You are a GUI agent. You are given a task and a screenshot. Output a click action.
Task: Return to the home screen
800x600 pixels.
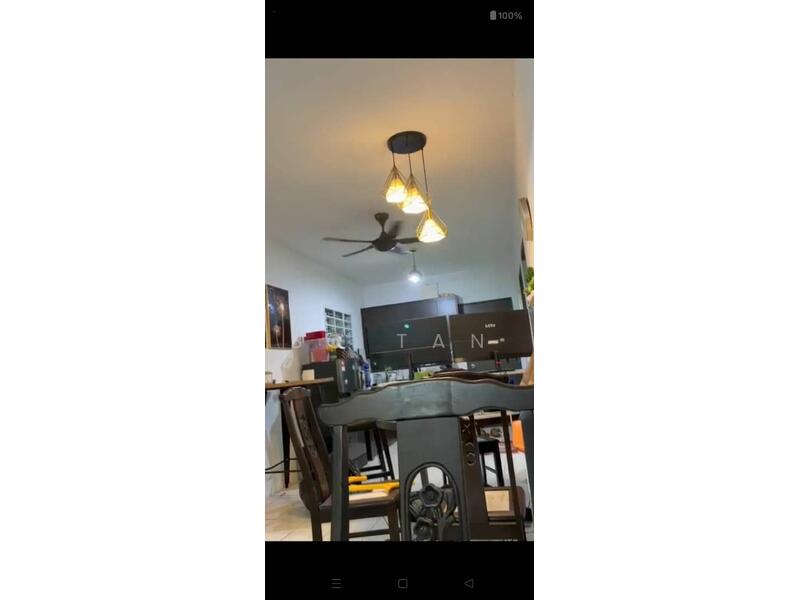point(402,583)
